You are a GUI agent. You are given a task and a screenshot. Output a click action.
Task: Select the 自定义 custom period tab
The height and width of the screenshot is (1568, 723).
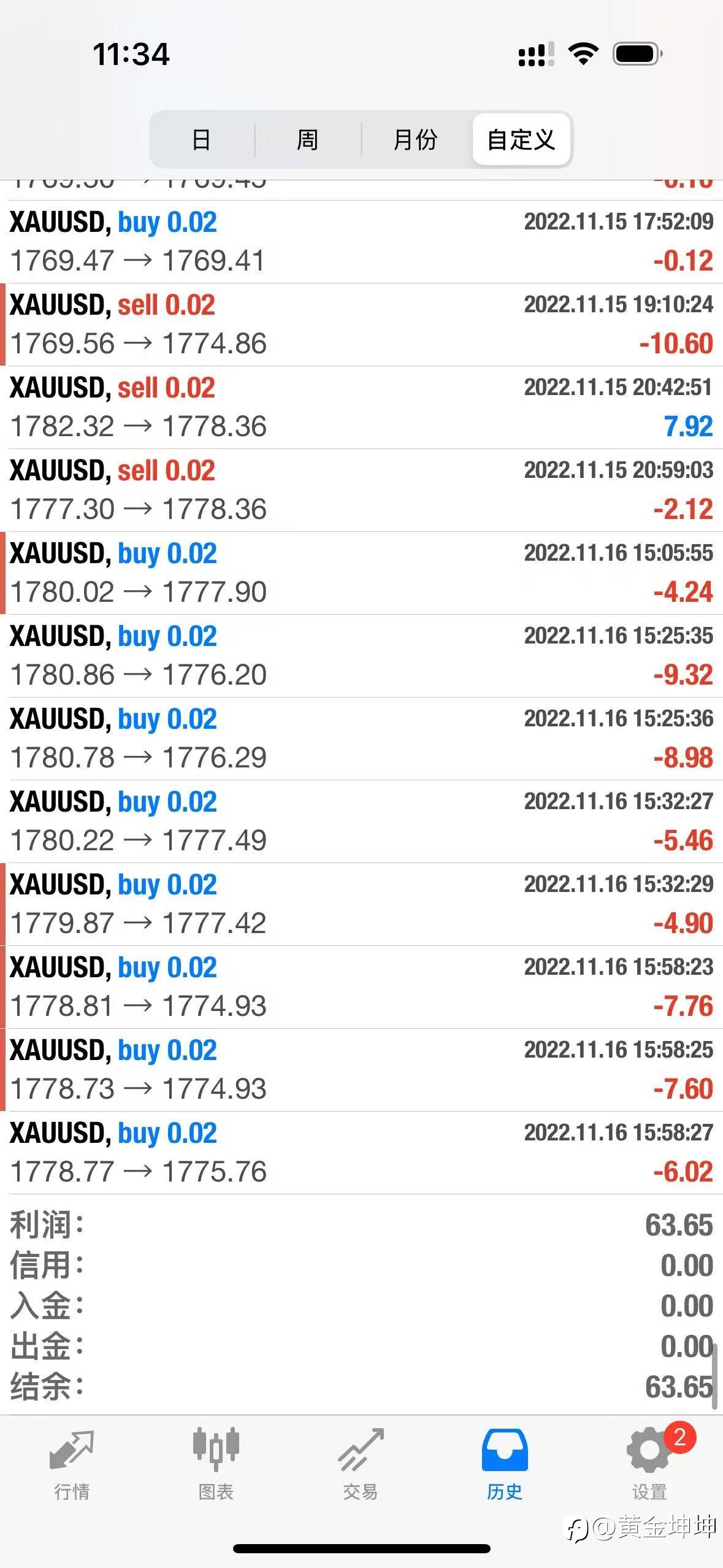click(x=521, y=140)
